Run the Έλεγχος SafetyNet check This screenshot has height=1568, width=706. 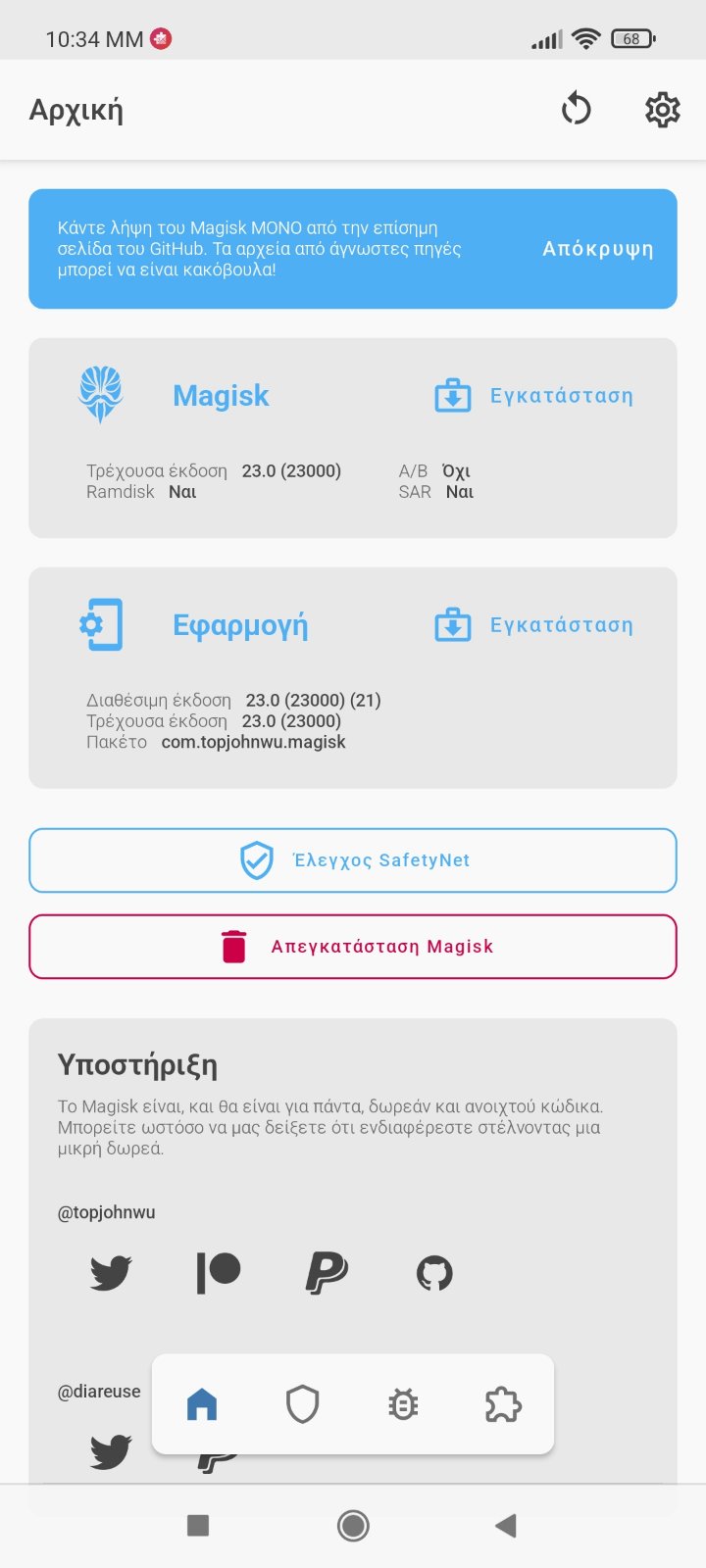tap(353, 860)
